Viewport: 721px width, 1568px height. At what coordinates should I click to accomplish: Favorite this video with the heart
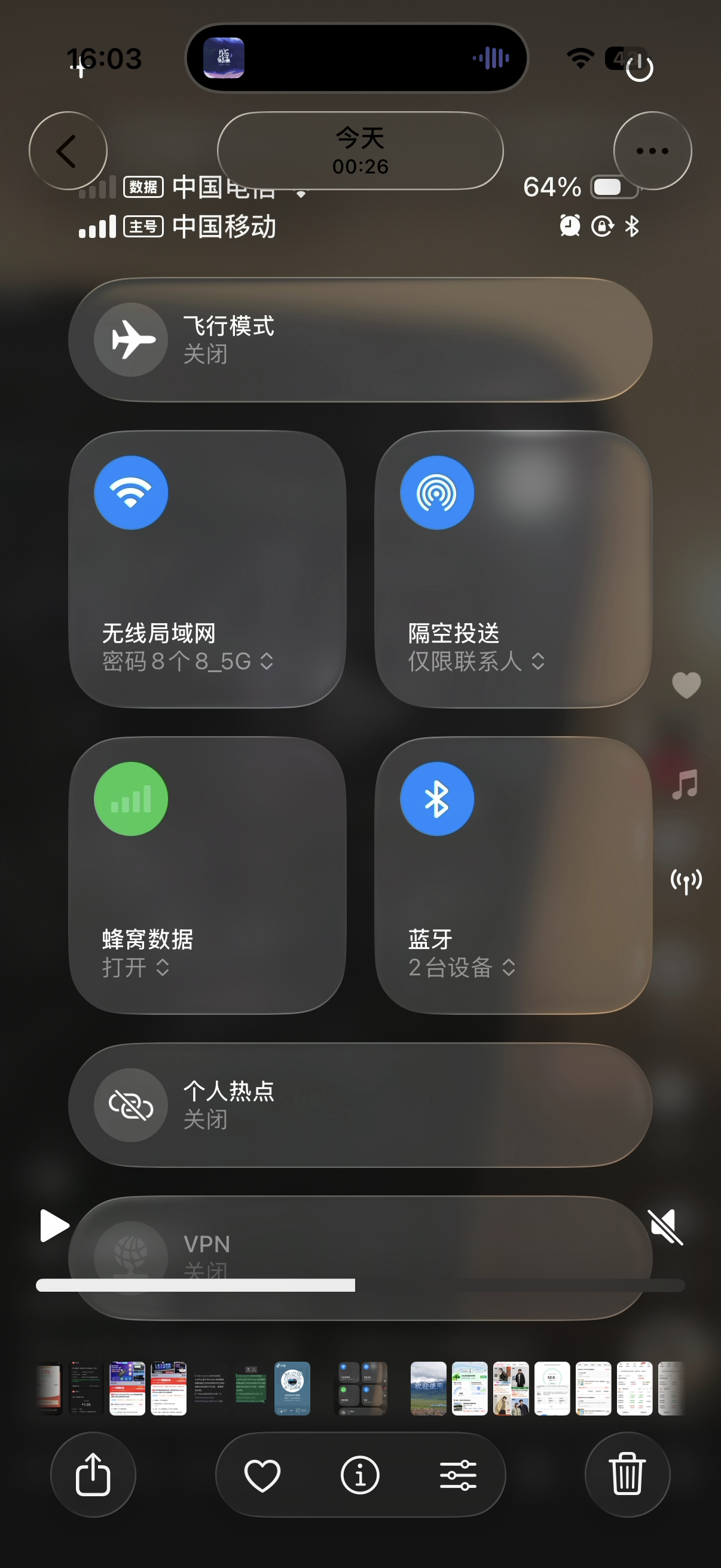pyautogui.click(x=262, y=1475)
